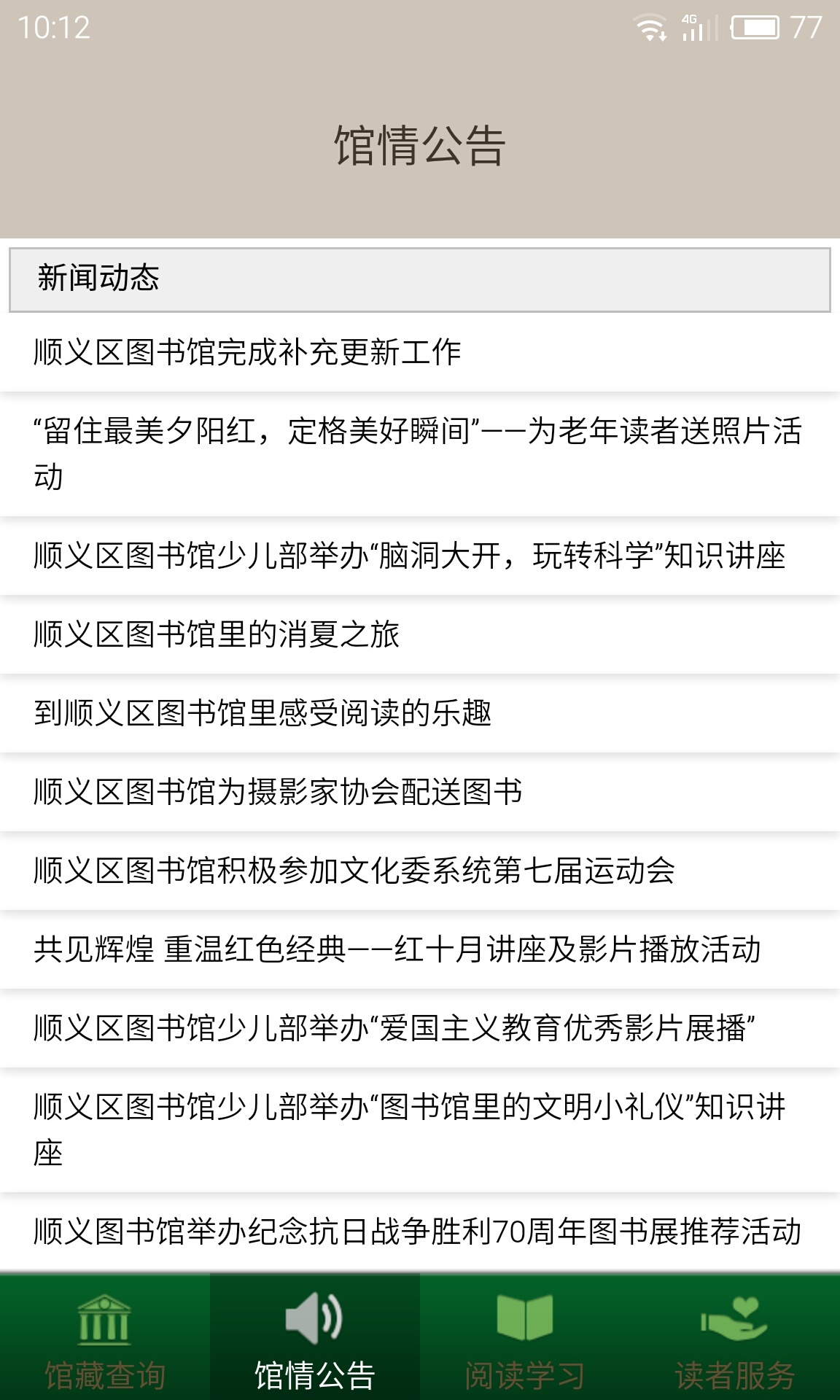Switch to the 馆藏查询 tab

coord(105,1338)
